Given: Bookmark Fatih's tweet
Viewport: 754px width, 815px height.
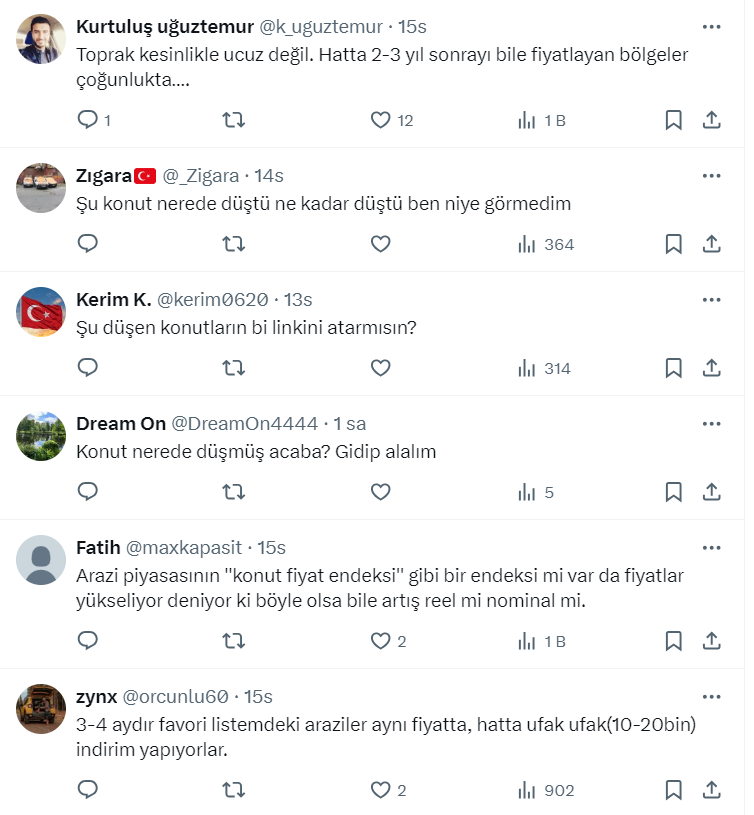Looking at the screenshot, I should point(674,641).
